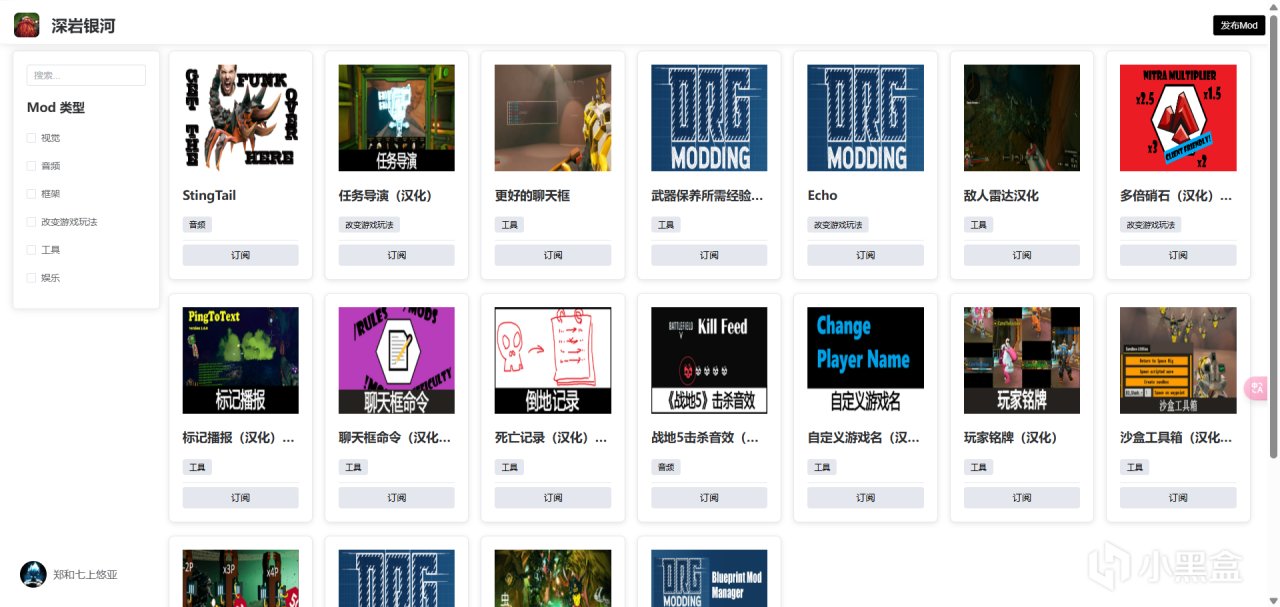The height and width of the screenshot is (607, 1280).
Task: Subscribe to 玩家铭牌（汉化） mod
Action: click(1021, 497)
